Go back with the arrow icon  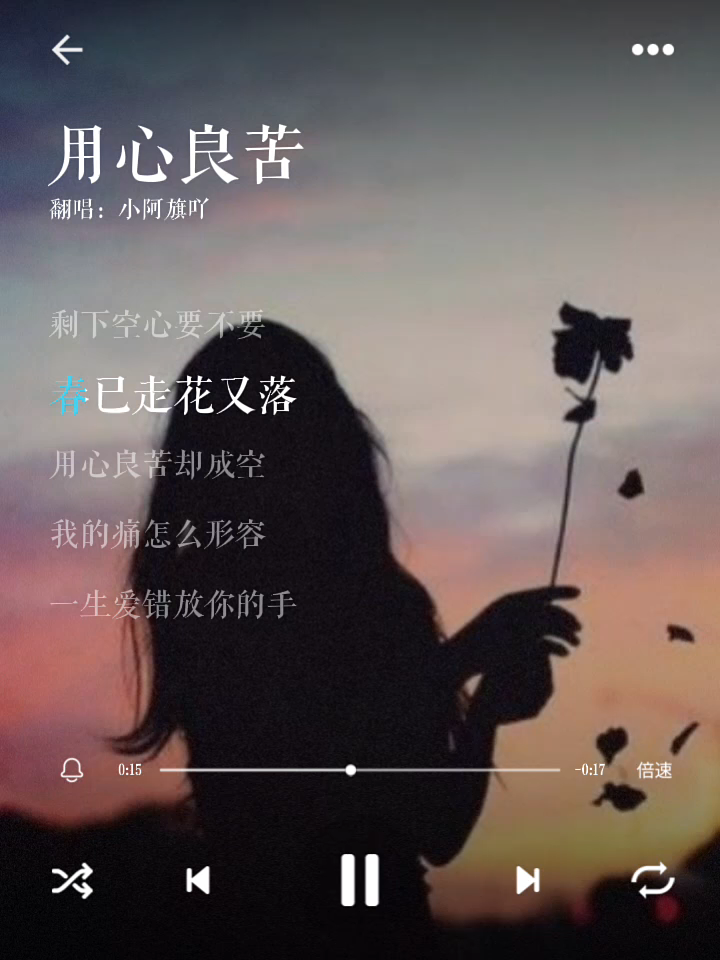coord(67,49)
